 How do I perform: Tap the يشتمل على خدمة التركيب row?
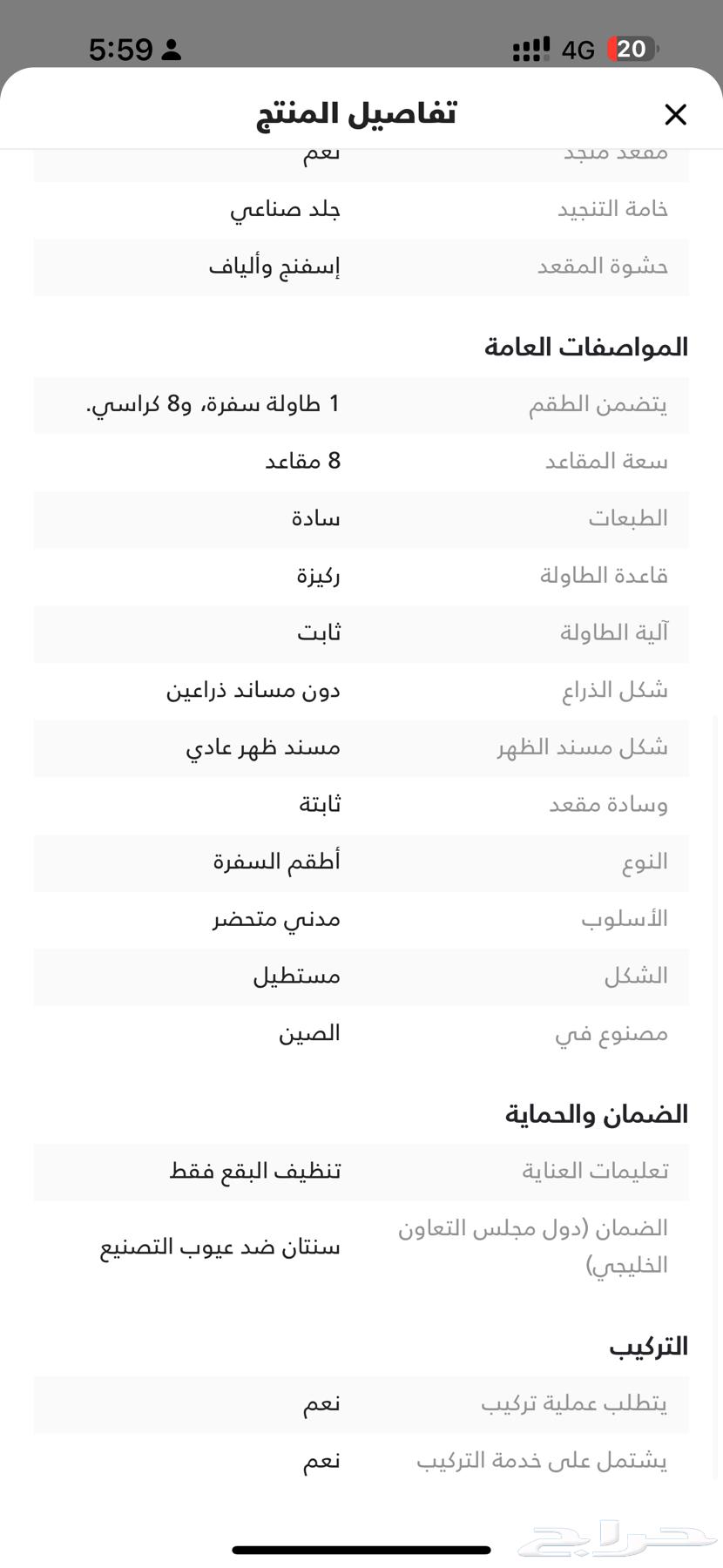point(361,1460)
